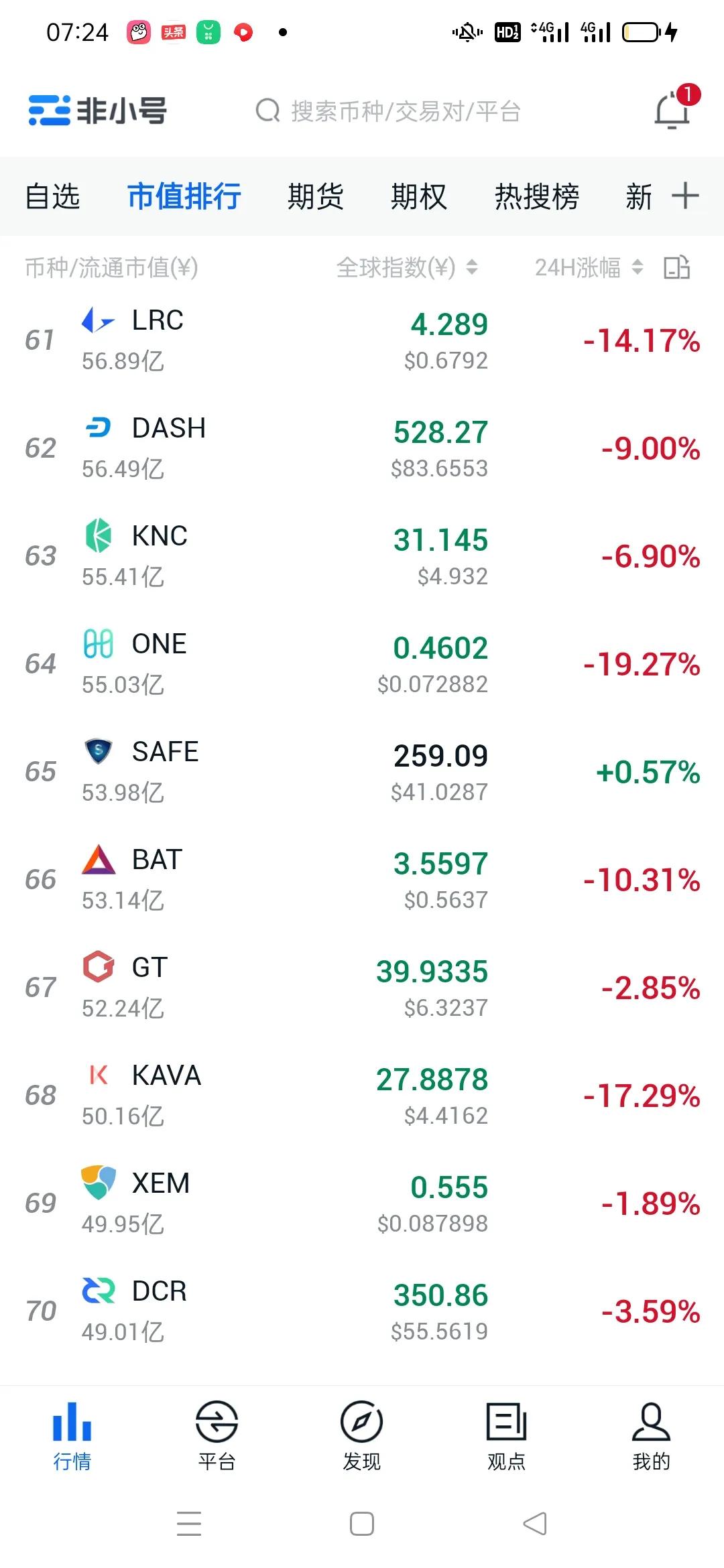Tap the system back button

point(535,1524)
